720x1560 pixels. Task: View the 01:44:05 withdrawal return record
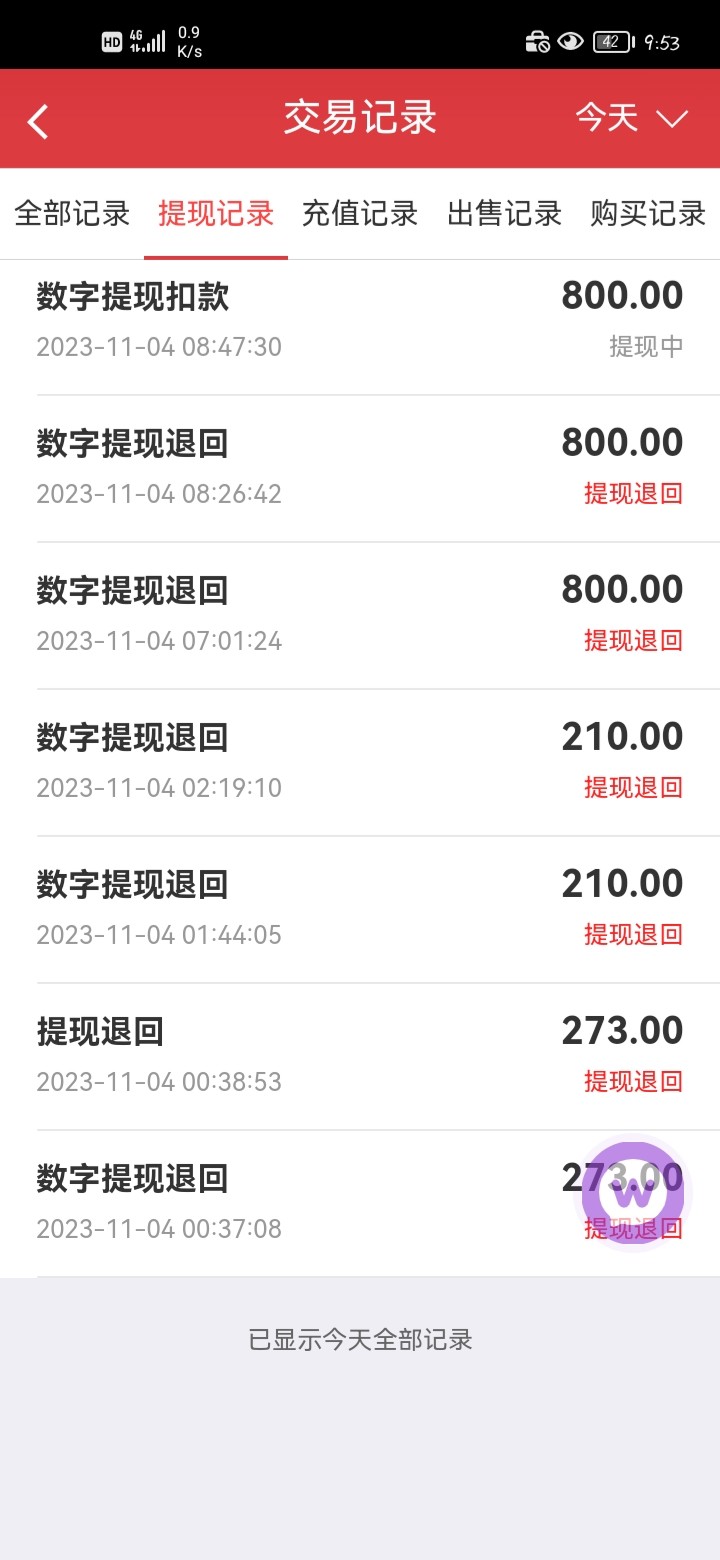pyautogui.click(x=360, y=908)
